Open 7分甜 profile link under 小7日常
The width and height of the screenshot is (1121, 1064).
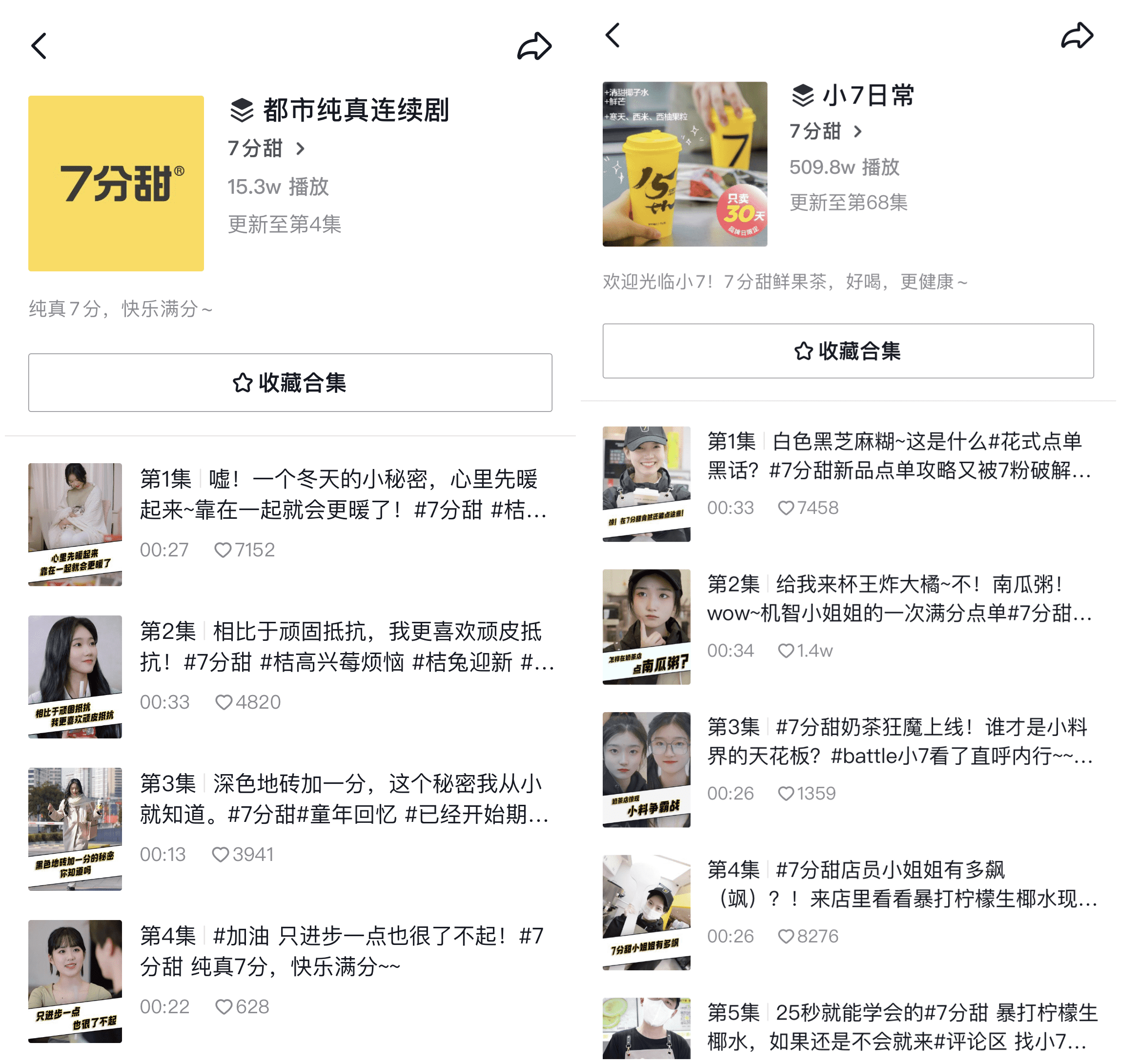[x=826, y=132]
